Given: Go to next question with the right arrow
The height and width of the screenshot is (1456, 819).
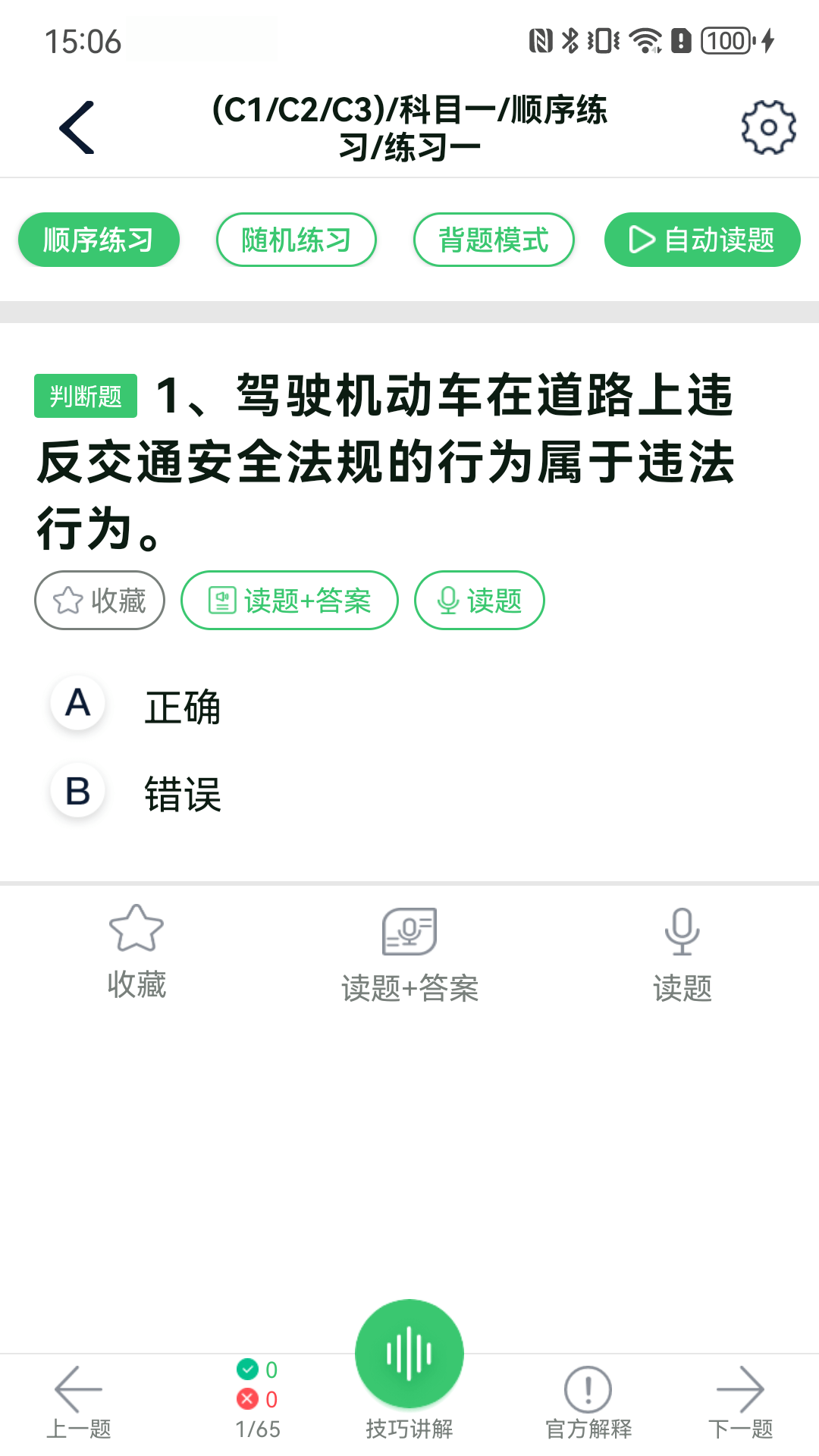Looking at the screenshot, I should click(742, 1389).
